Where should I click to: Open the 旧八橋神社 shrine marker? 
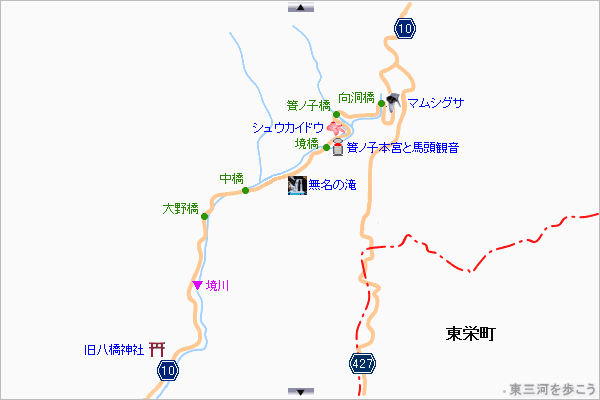157,350
